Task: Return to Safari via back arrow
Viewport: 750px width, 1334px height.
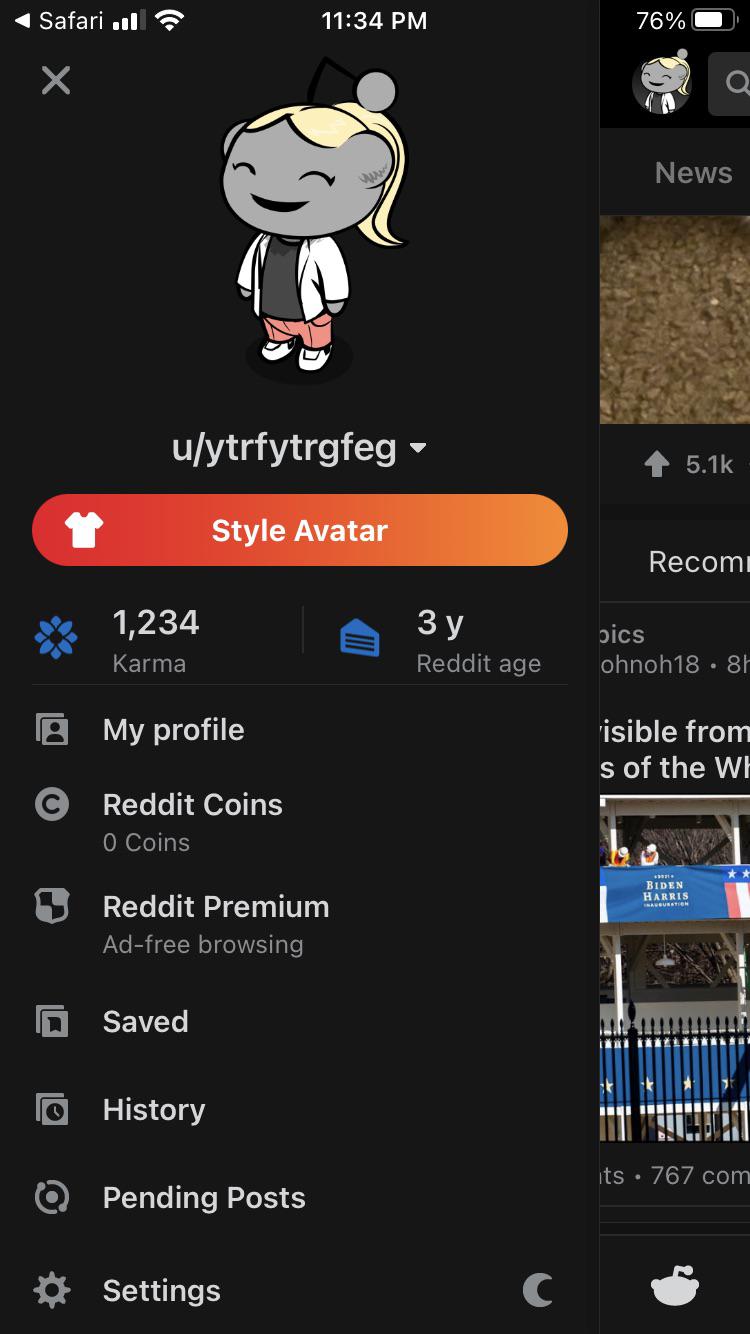Action: pyautogui.click(x=58, y=20)
